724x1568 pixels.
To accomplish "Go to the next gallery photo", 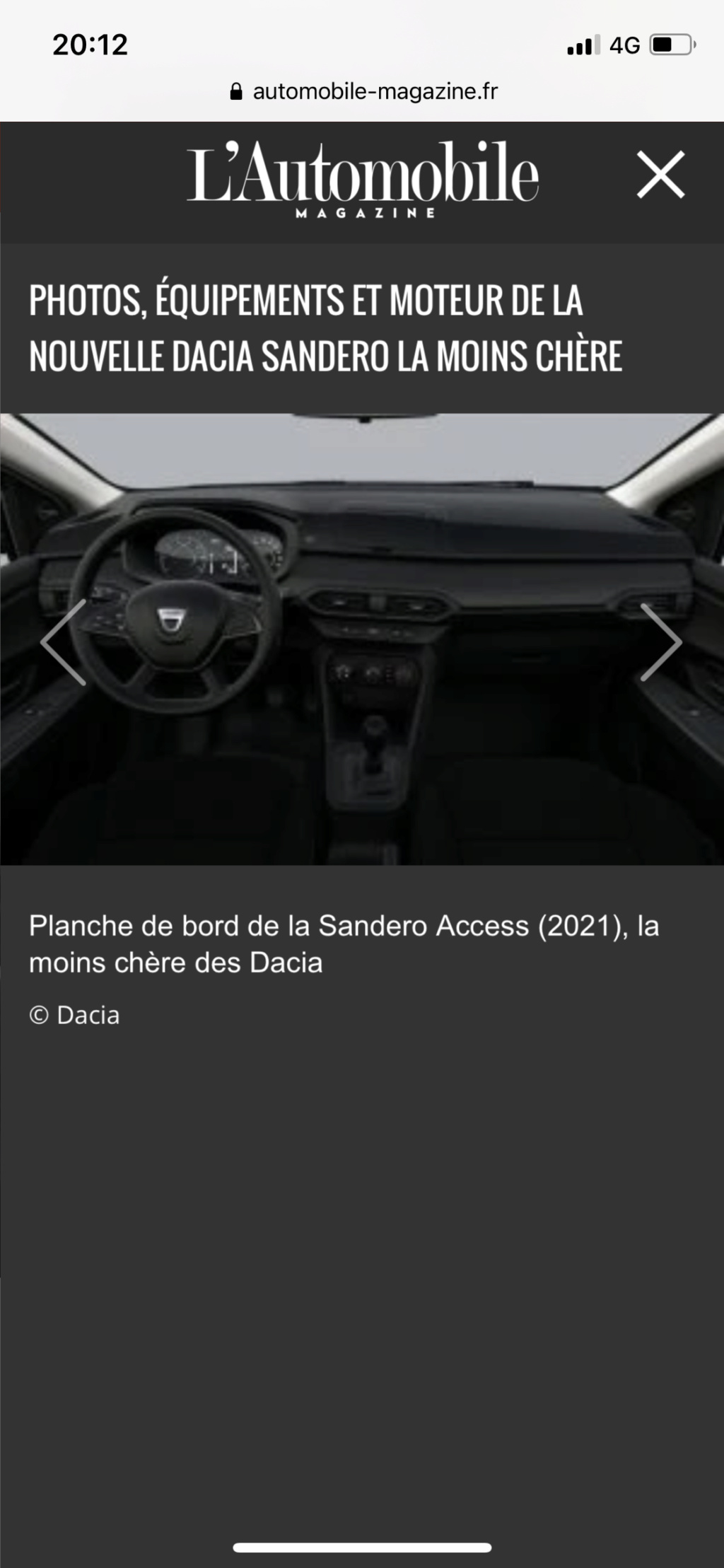I will [x=660, y=642].
